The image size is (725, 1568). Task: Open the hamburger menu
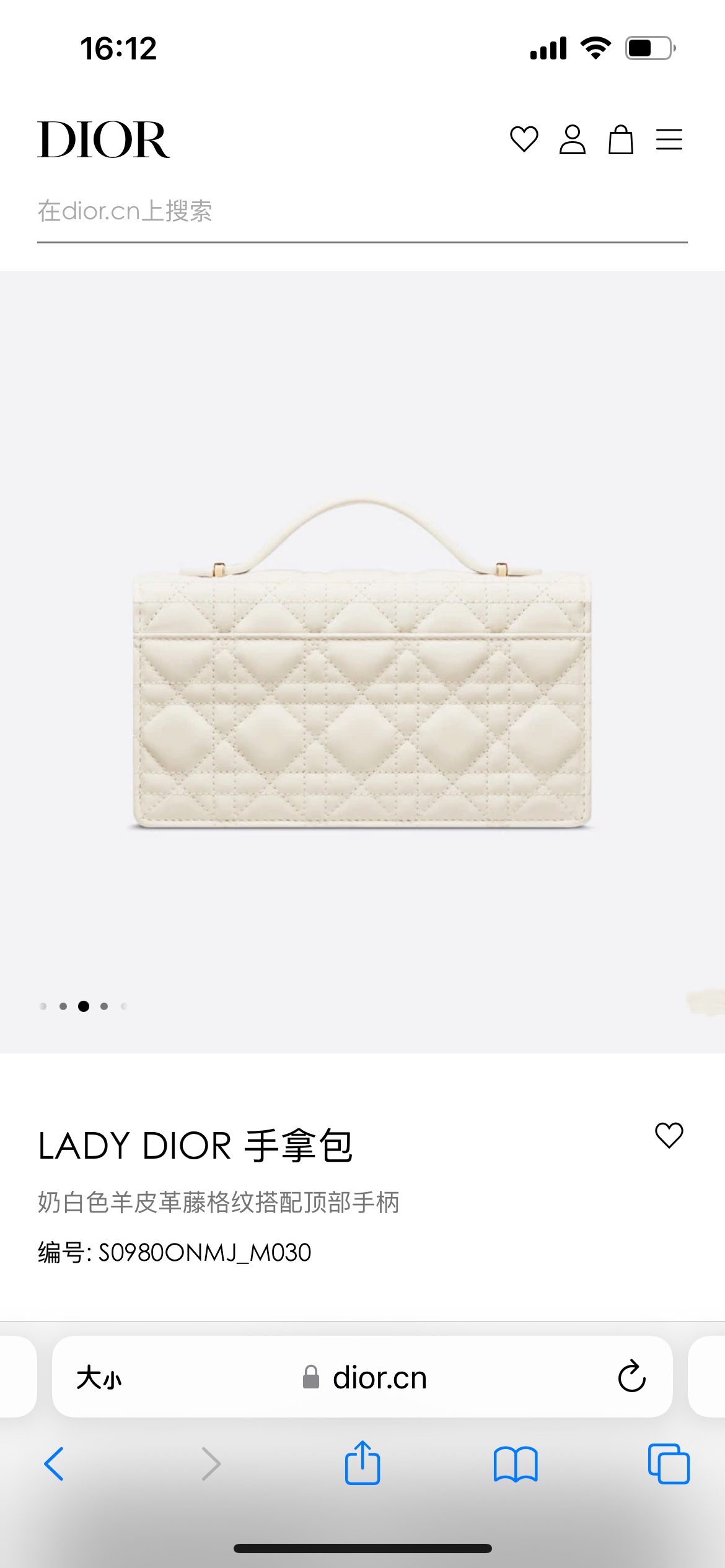click(x=669, y=139)
